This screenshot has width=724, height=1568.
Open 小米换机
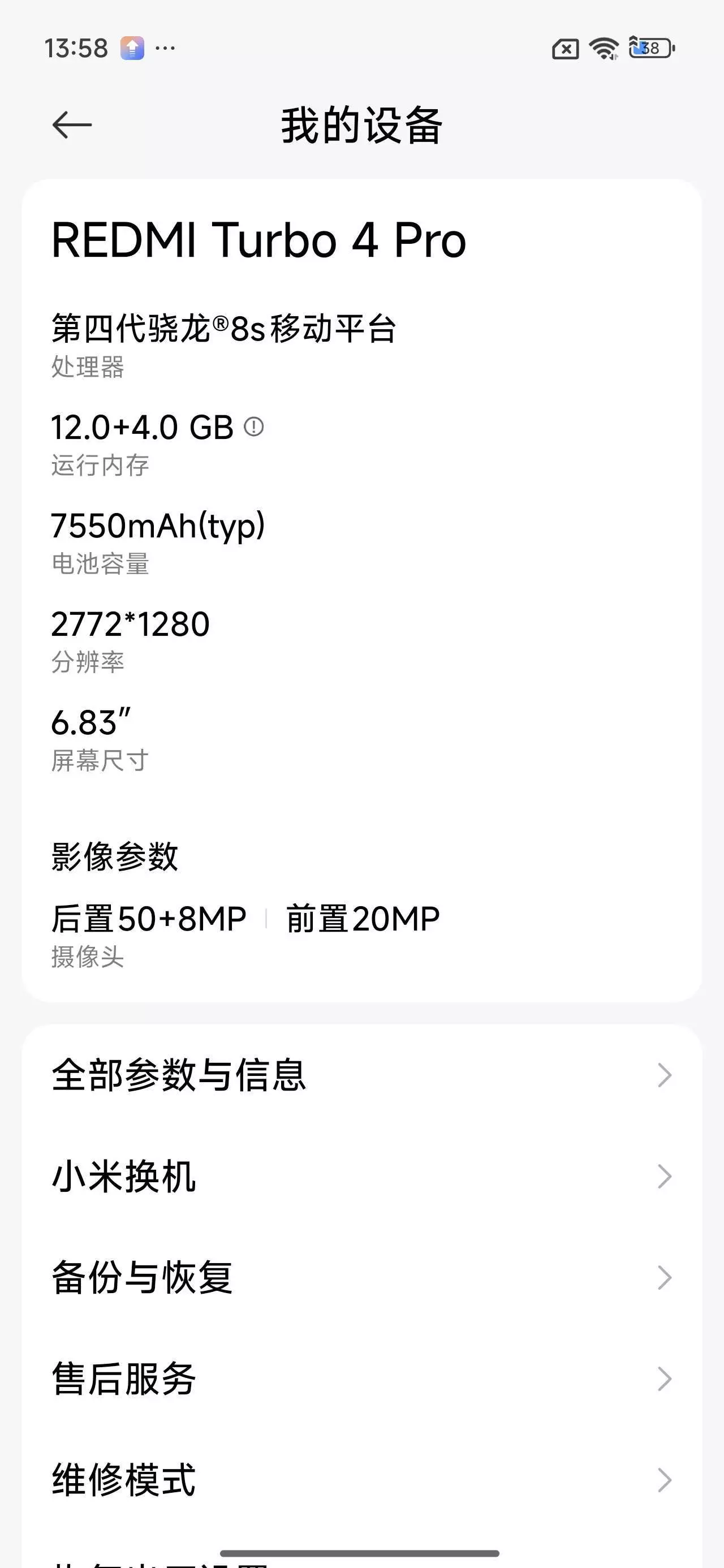tap(361, 1176)
